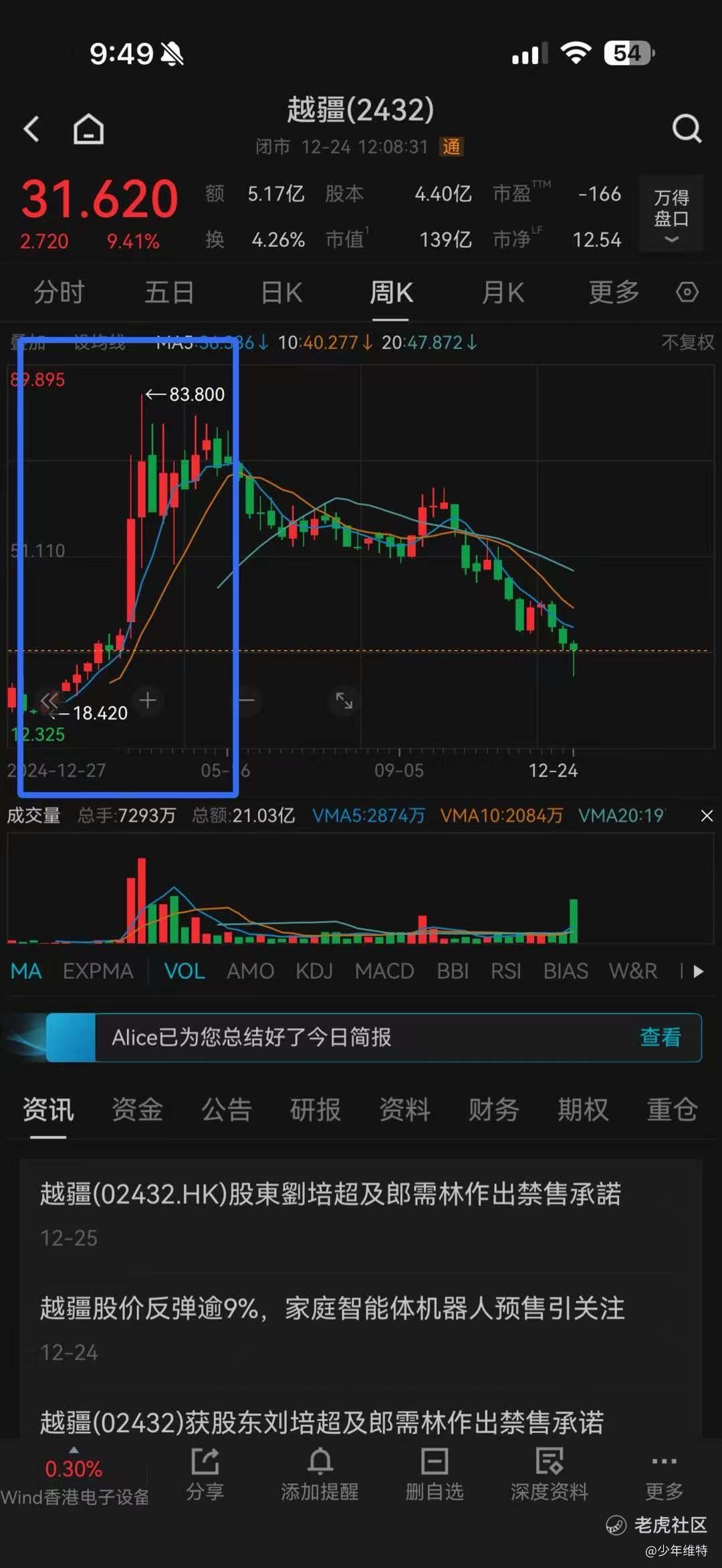Open the 不复权 adjustment selector
The image size is (722, 1568).
coord(687,343)
